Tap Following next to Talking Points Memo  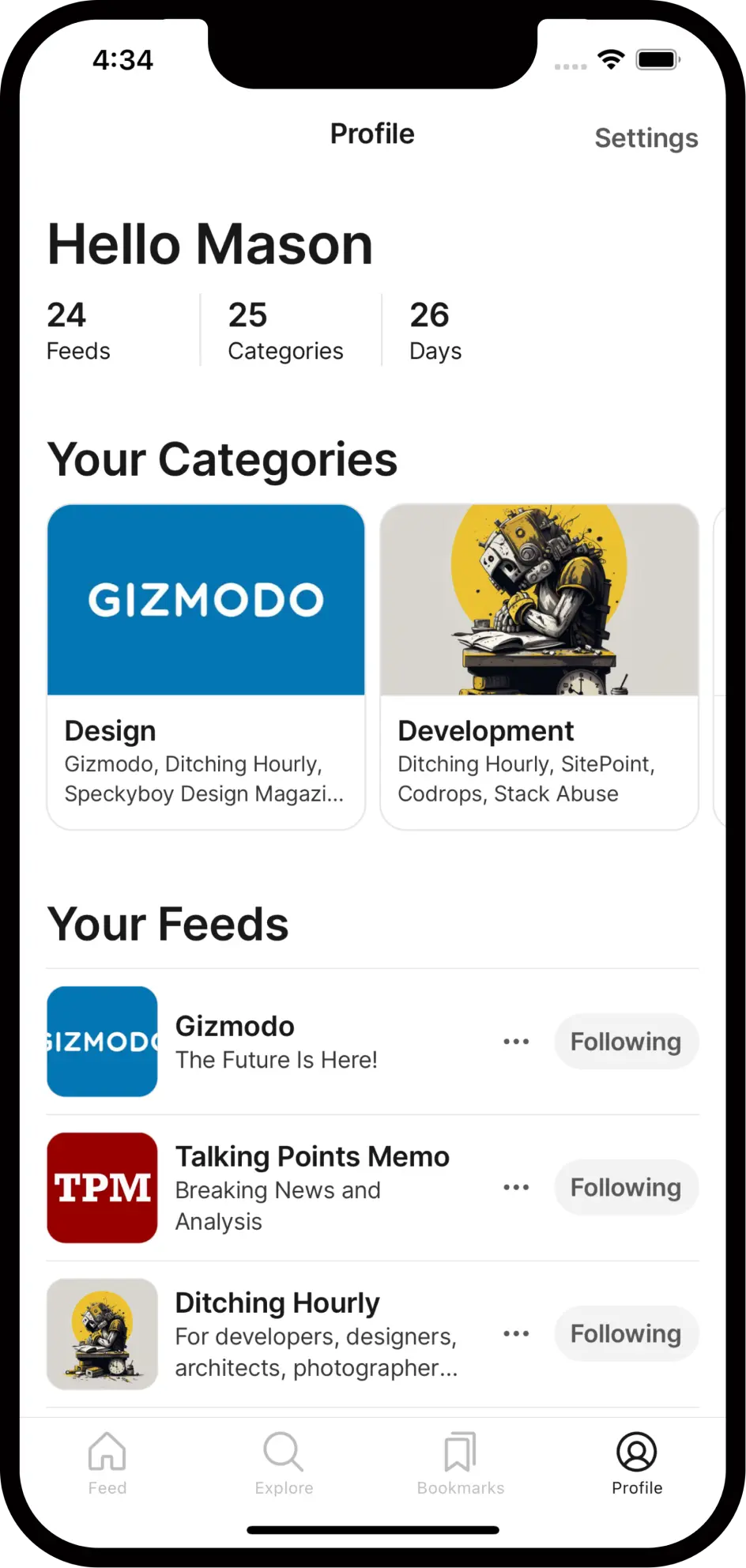[x=625, y=1187]
